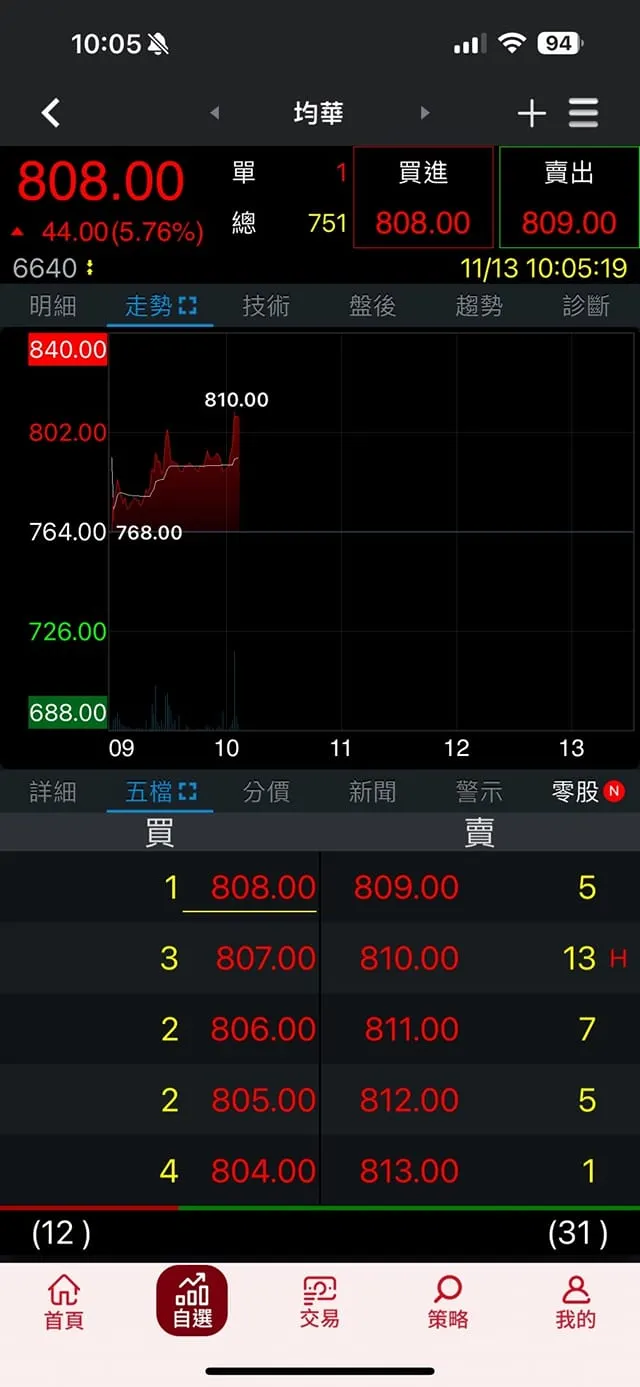Image resolution: width=640 pixels, height=1387 pixels.
Task: Show the 分價 tab
Action: click(266, 792)
